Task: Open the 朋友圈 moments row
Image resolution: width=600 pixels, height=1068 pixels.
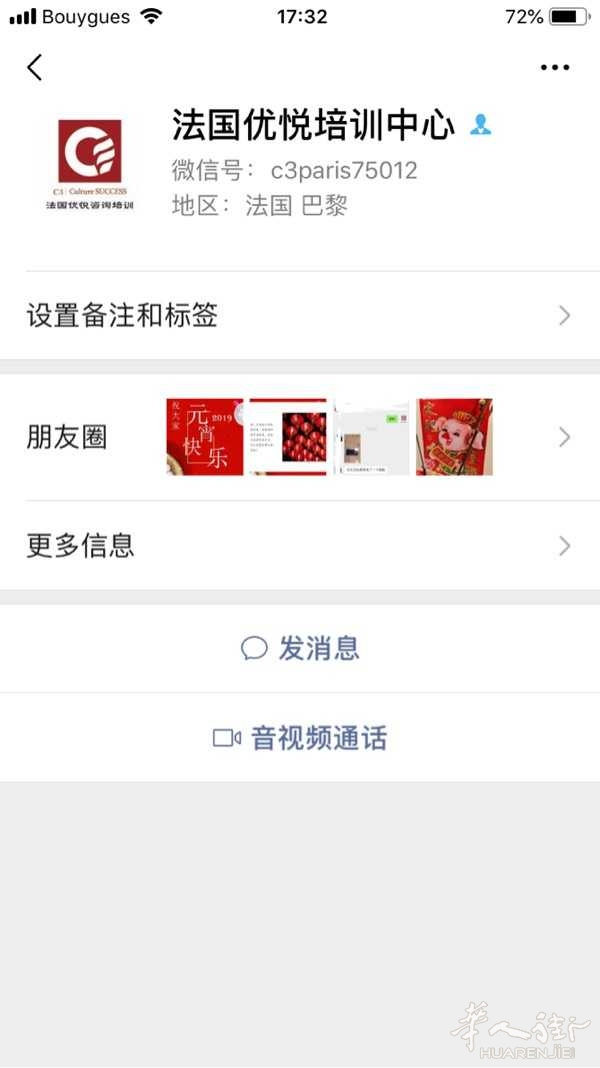Action: tap(300, 437)
